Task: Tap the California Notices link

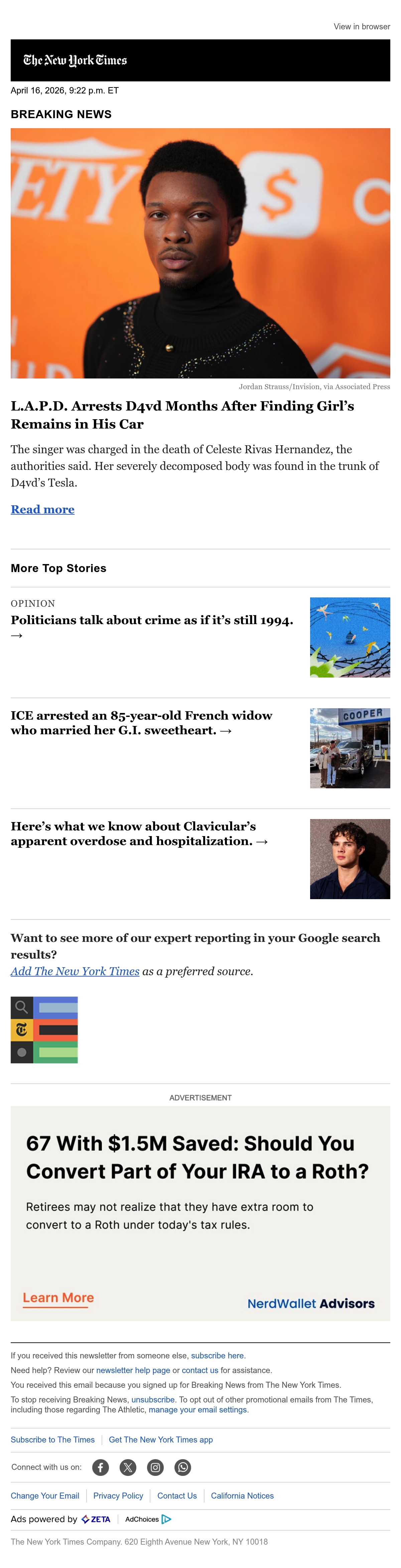Action: pyautogui.click(x=242, y=1496)
